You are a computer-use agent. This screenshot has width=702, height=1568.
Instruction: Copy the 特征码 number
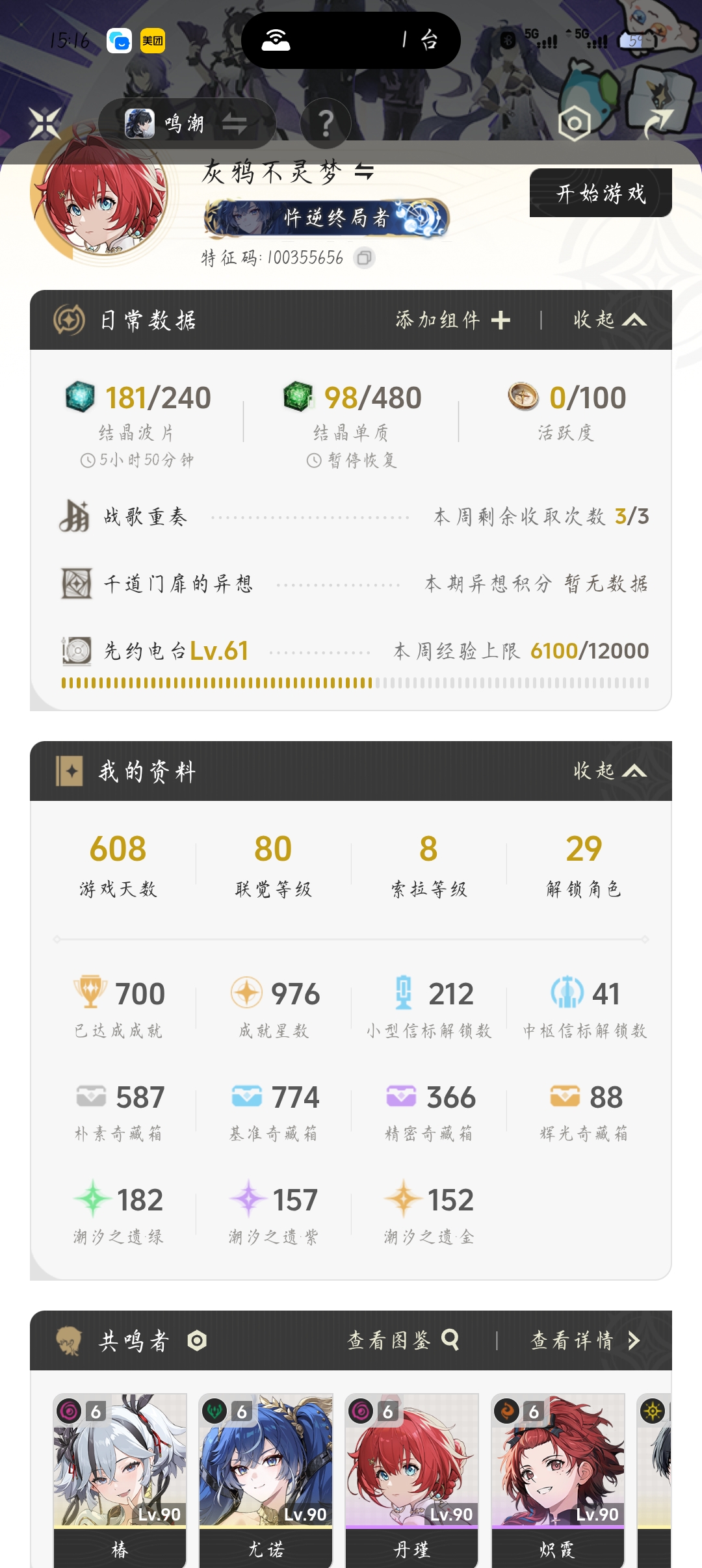[x=365, y=258]
